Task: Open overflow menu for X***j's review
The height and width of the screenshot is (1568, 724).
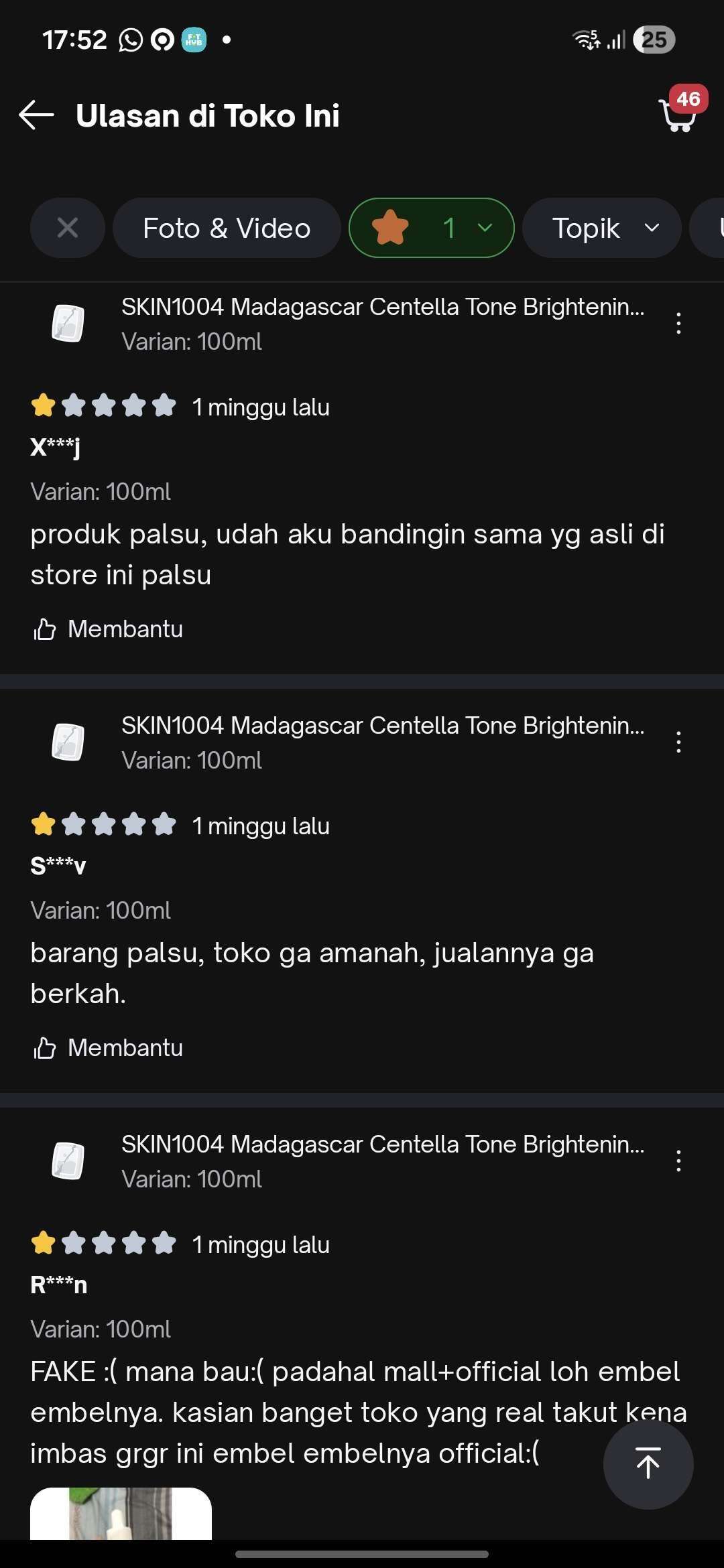Action: pyautogui.click(x=678, y=324)
